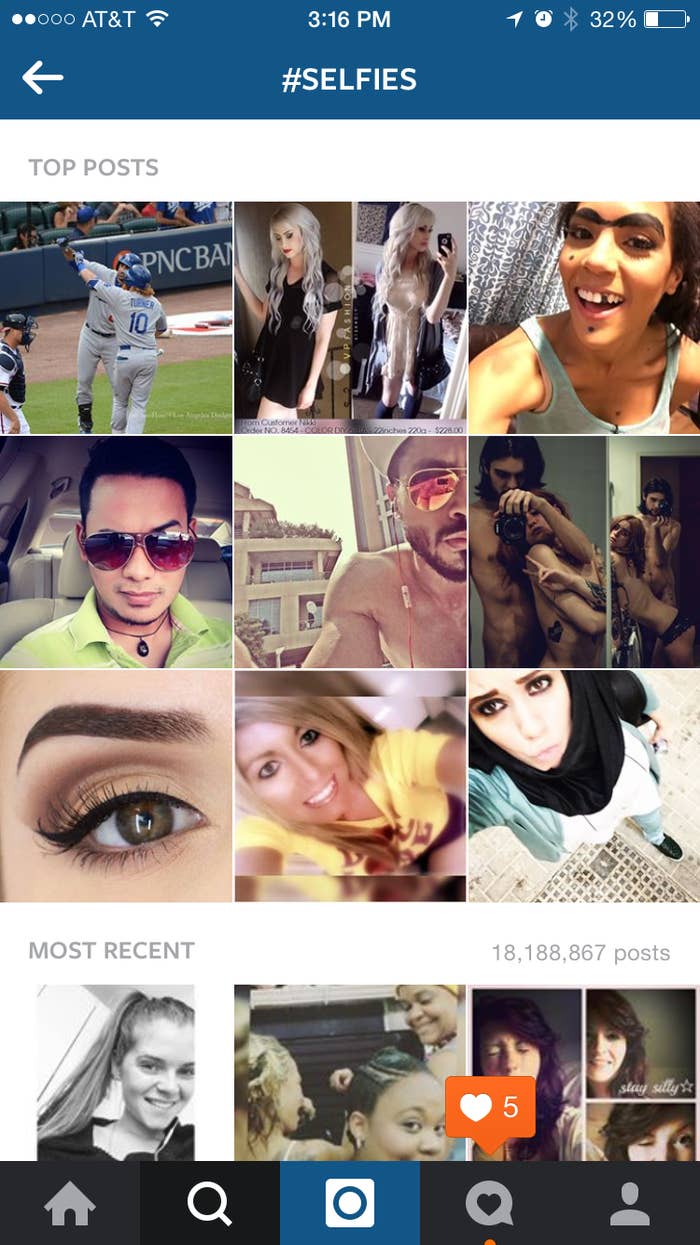
Task: Open the woman in black headscarf selfie
Action: click(584, 786)
